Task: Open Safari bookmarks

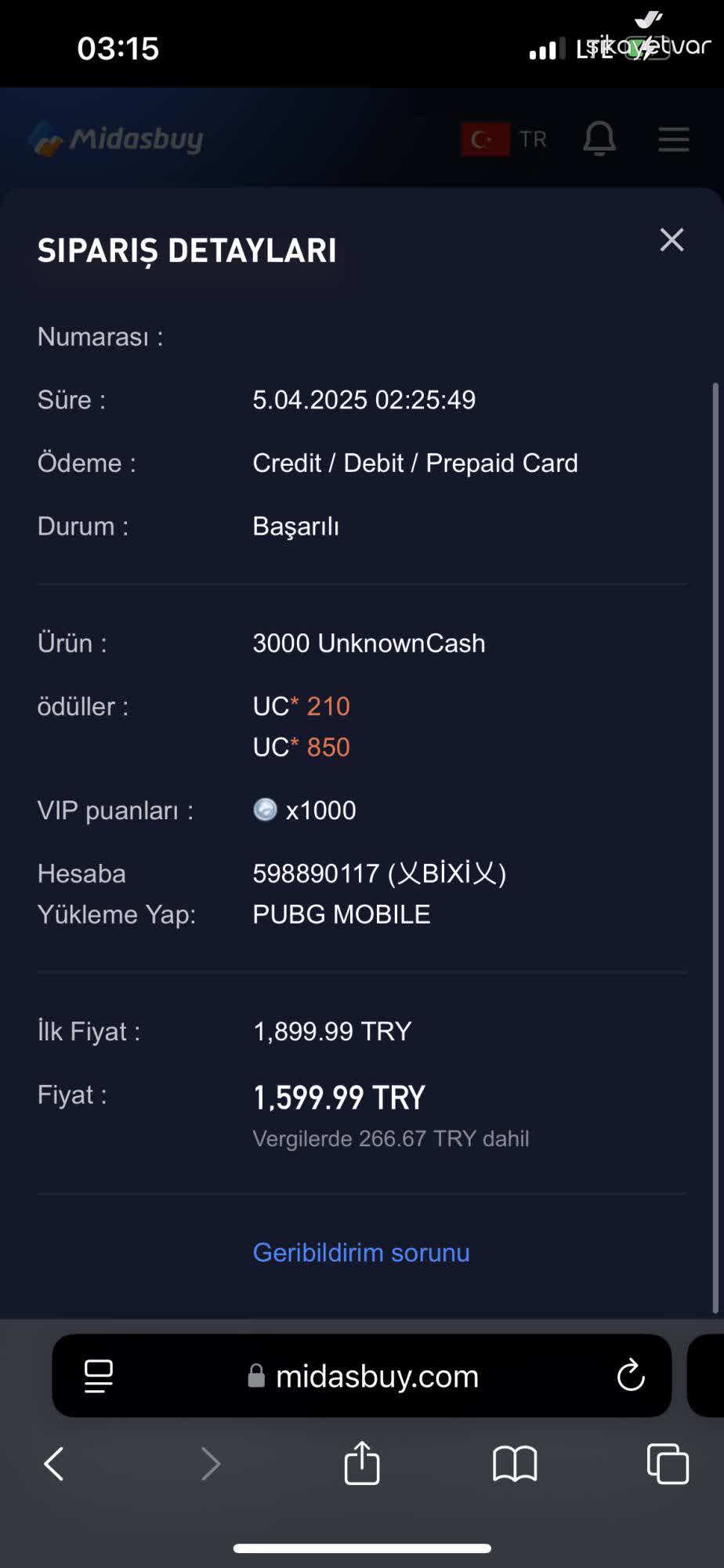Action: click(x=514, y=1463)
